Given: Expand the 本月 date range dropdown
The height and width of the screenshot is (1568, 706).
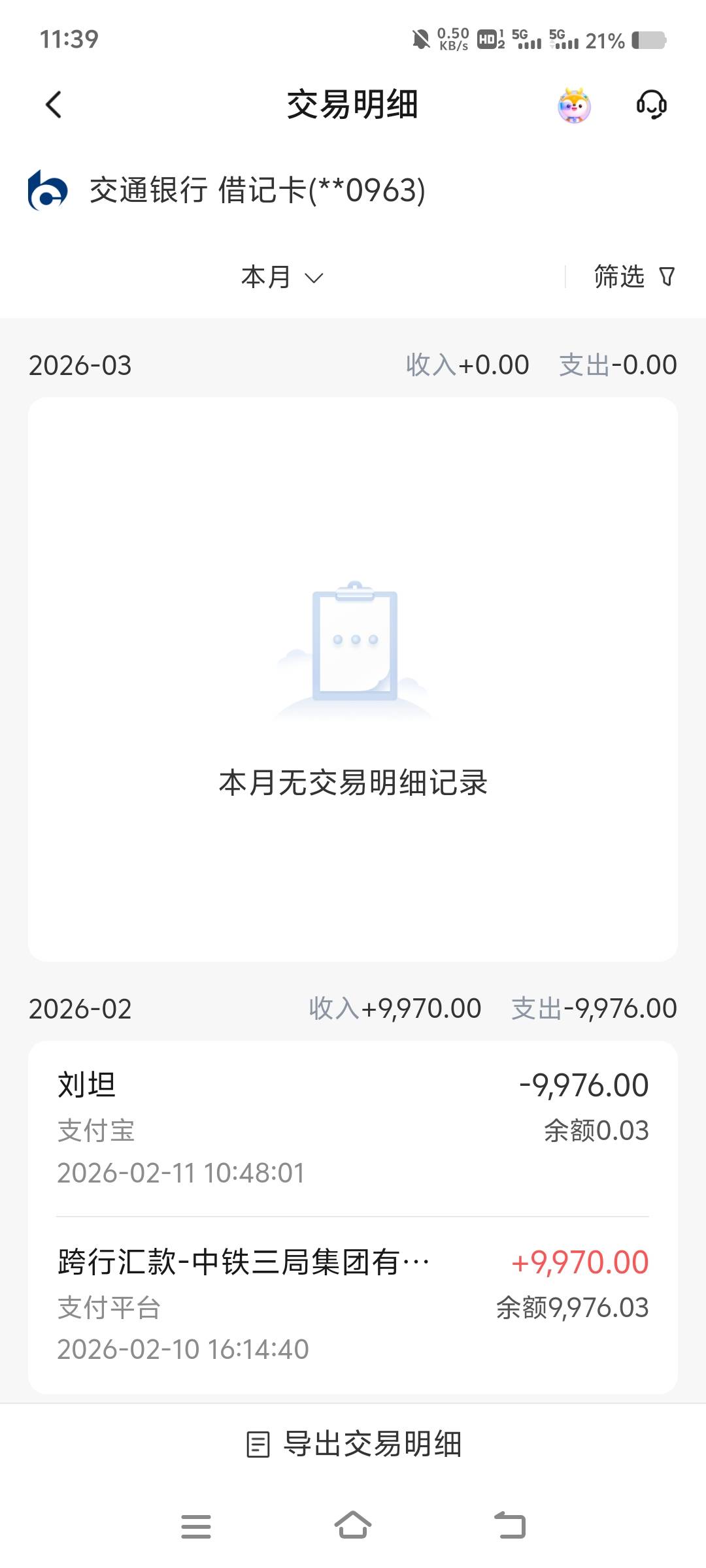Looking at the screenshot, I should (x=282, y=277).
